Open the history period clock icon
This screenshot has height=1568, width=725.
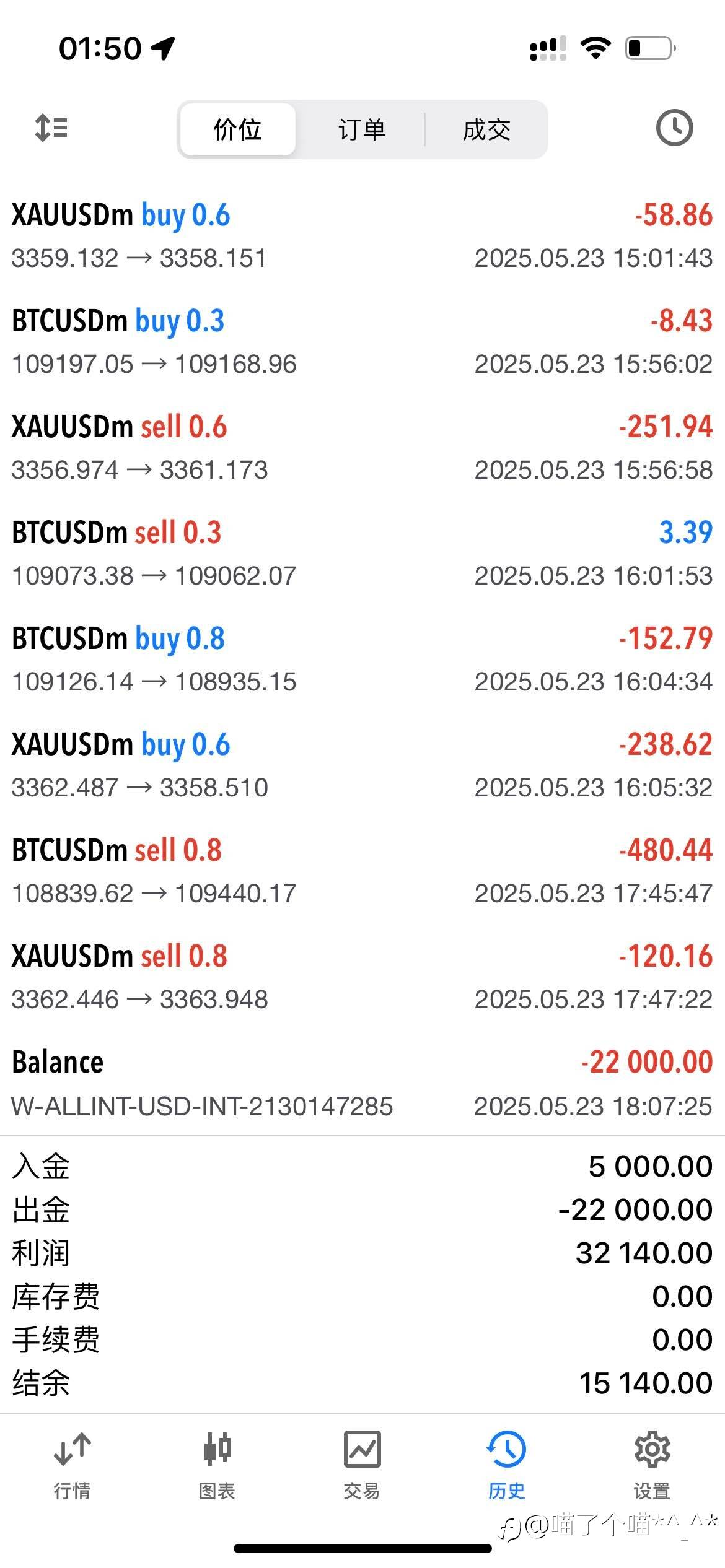point(674,128)
